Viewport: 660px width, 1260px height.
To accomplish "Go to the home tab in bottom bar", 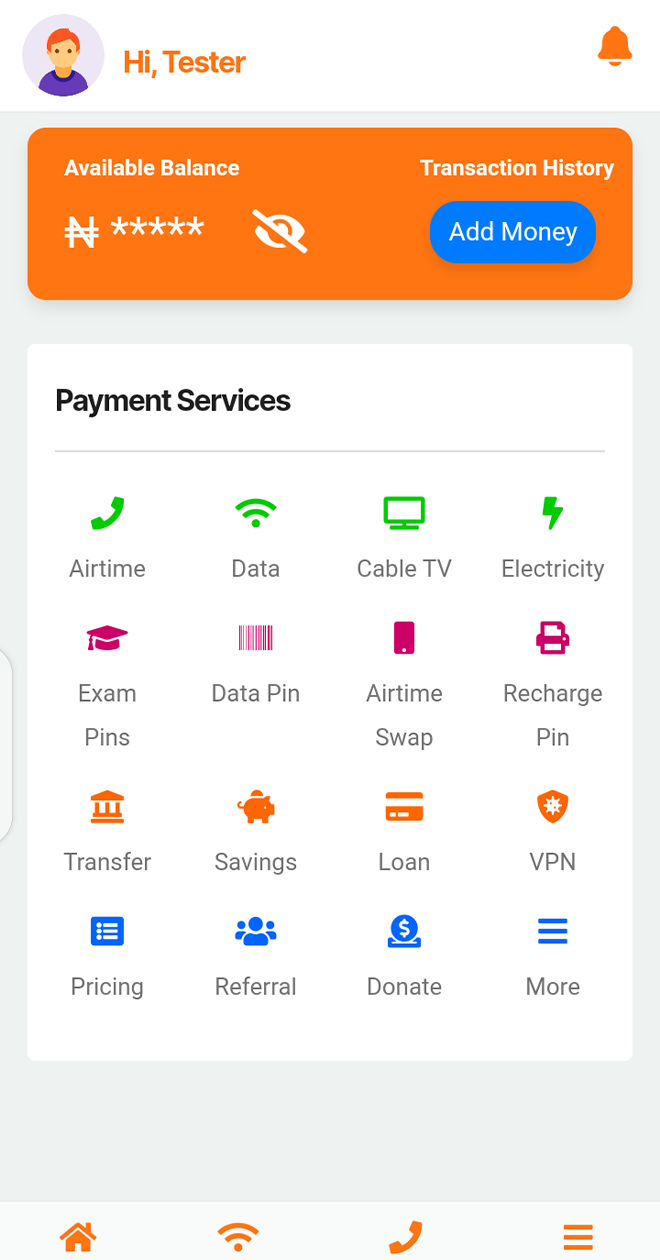I will tap(78, 1237).
